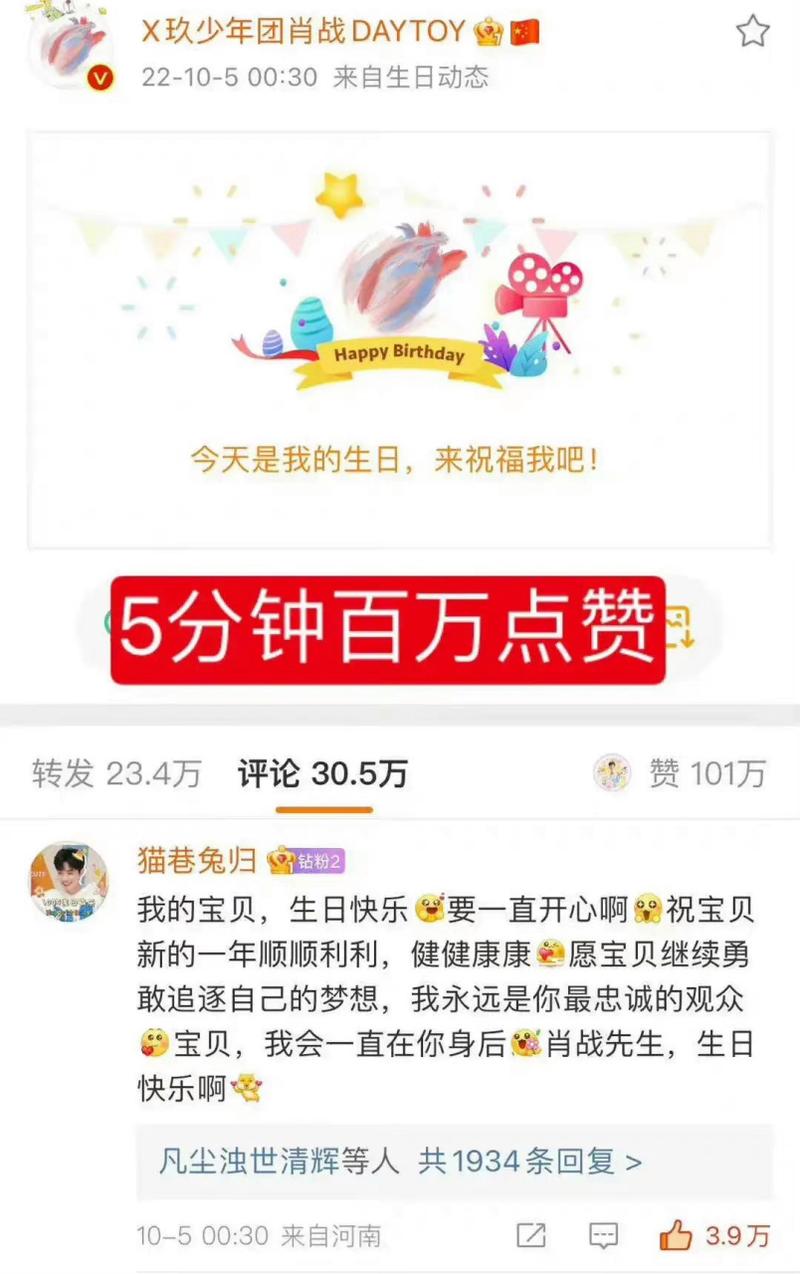Open 猫巷兔归's avatar
Image resolution: width=800 pixels, height=1274 pixels.
(68, 881)
